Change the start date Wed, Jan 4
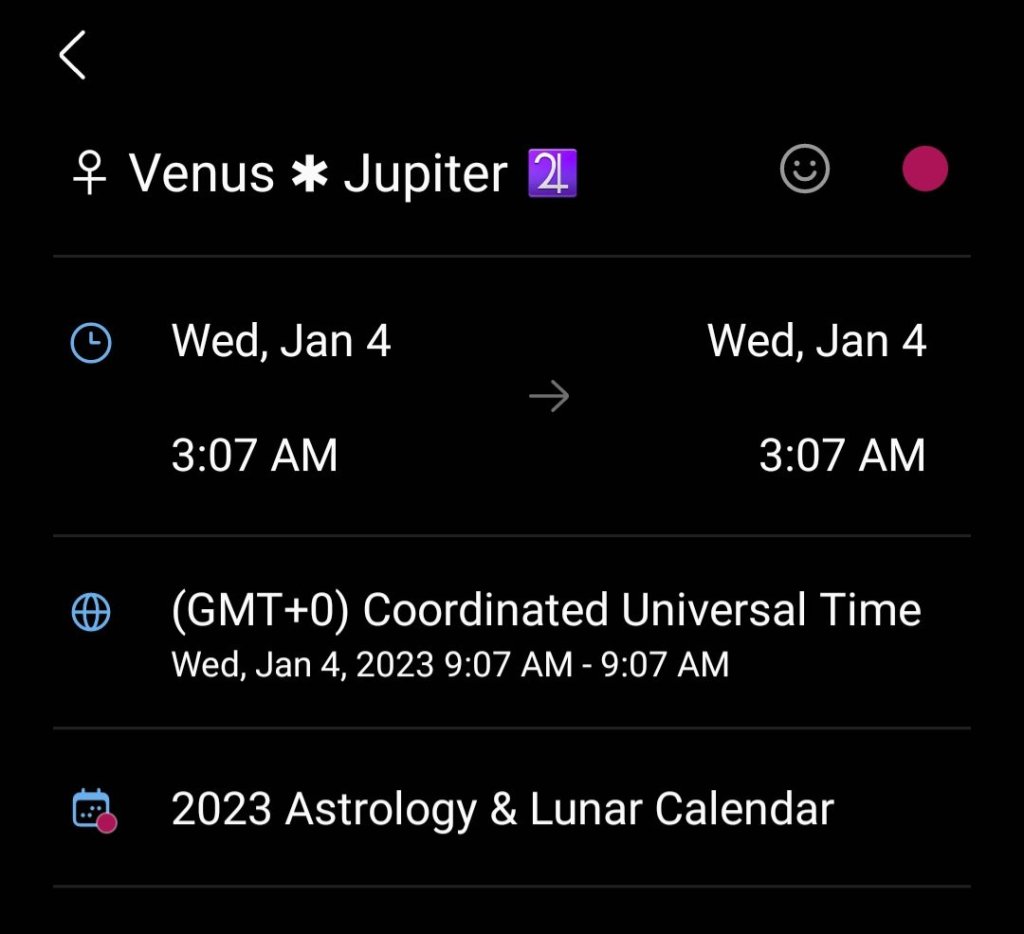This screenshot has height=934, width=1024. click(281, 341)
